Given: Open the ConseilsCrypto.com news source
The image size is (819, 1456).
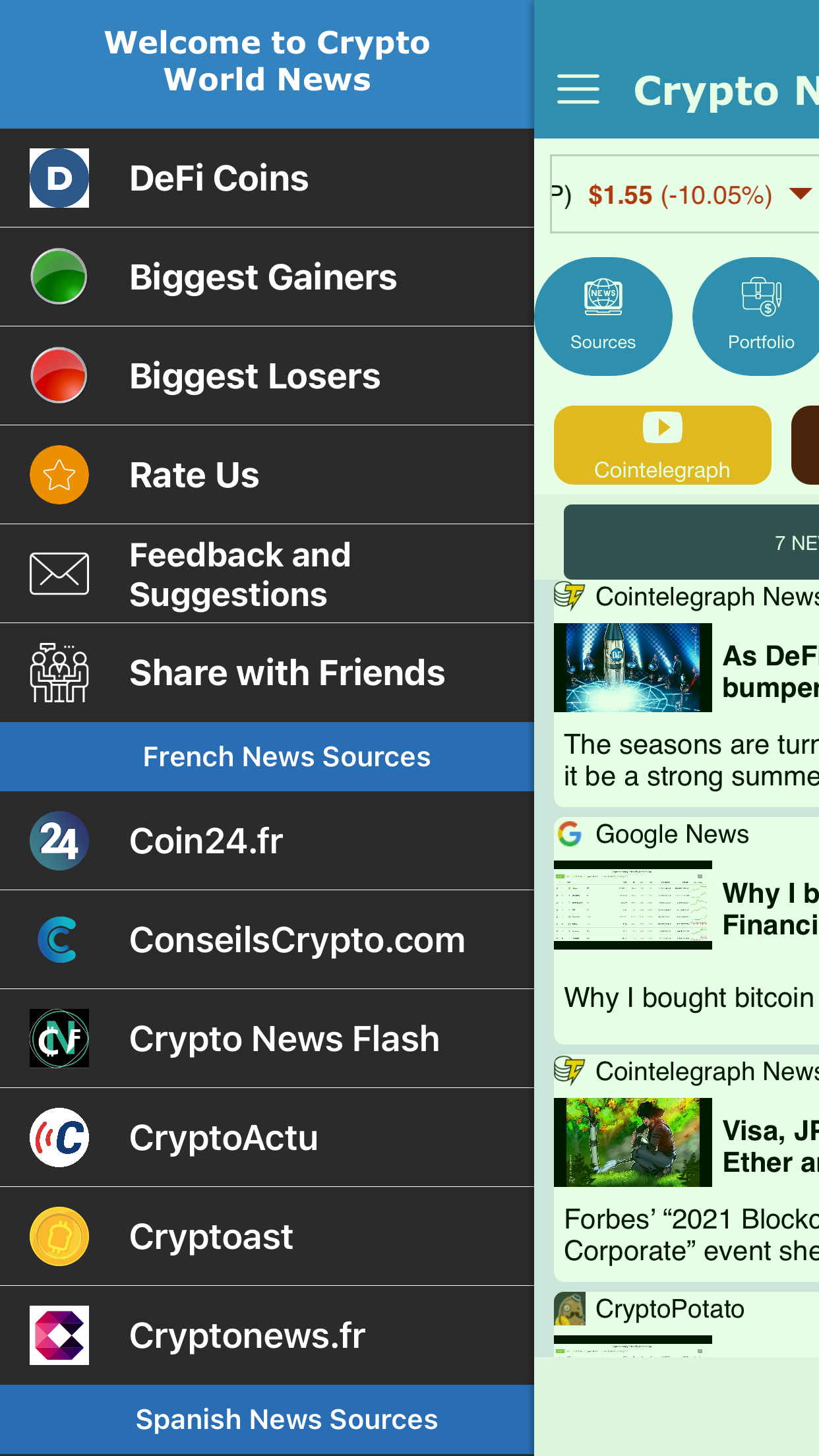Looking at the screenshot, I should coord(297,939).
